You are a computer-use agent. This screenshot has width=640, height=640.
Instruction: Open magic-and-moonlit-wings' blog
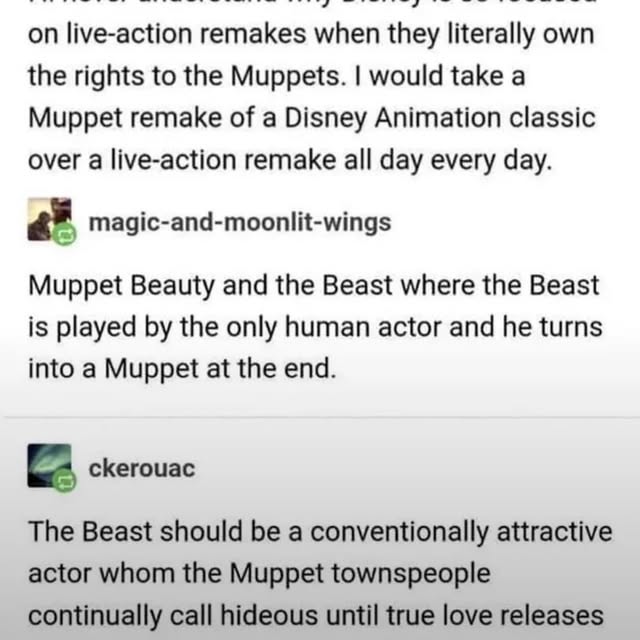[x=240, y=222]
